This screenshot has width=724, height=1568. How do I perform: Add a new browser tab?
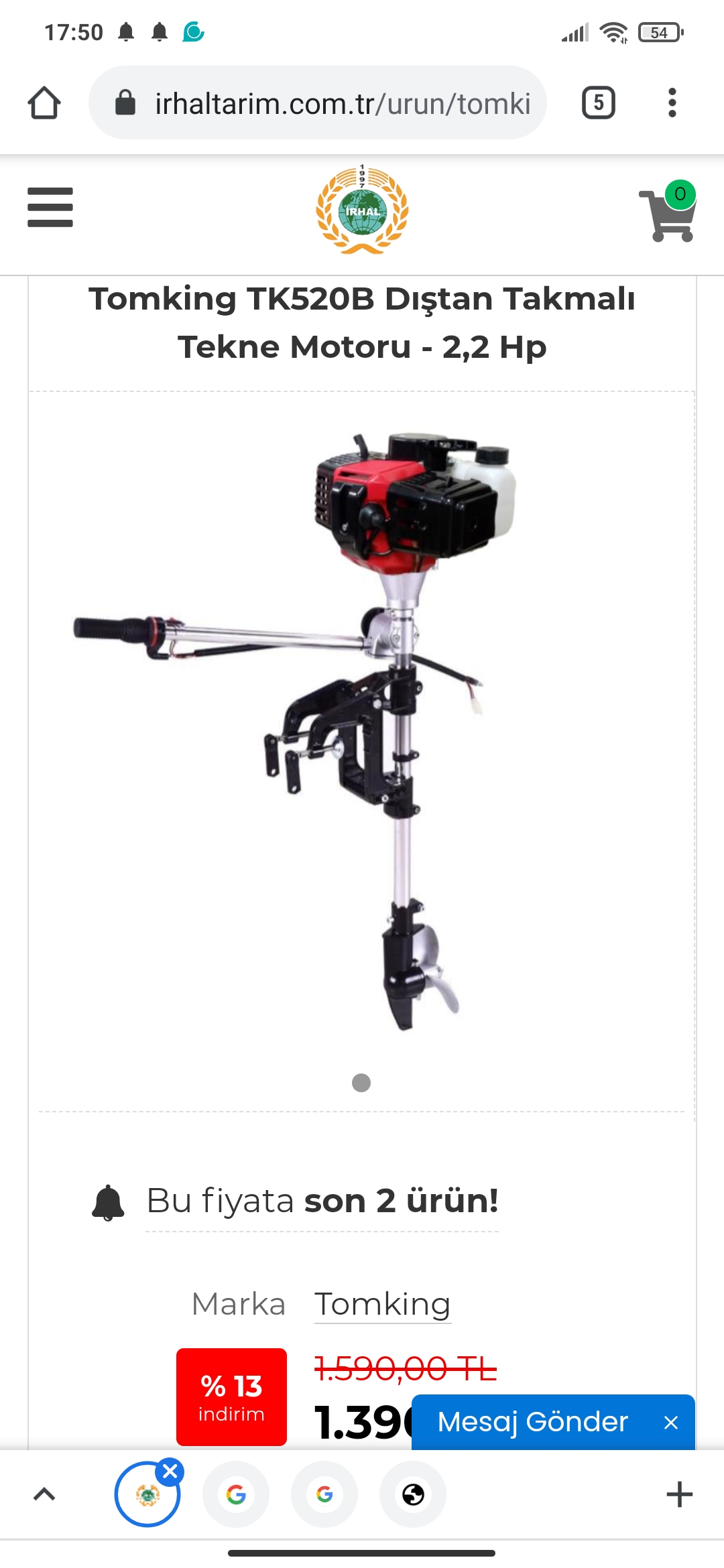[x=680, y=1494]
